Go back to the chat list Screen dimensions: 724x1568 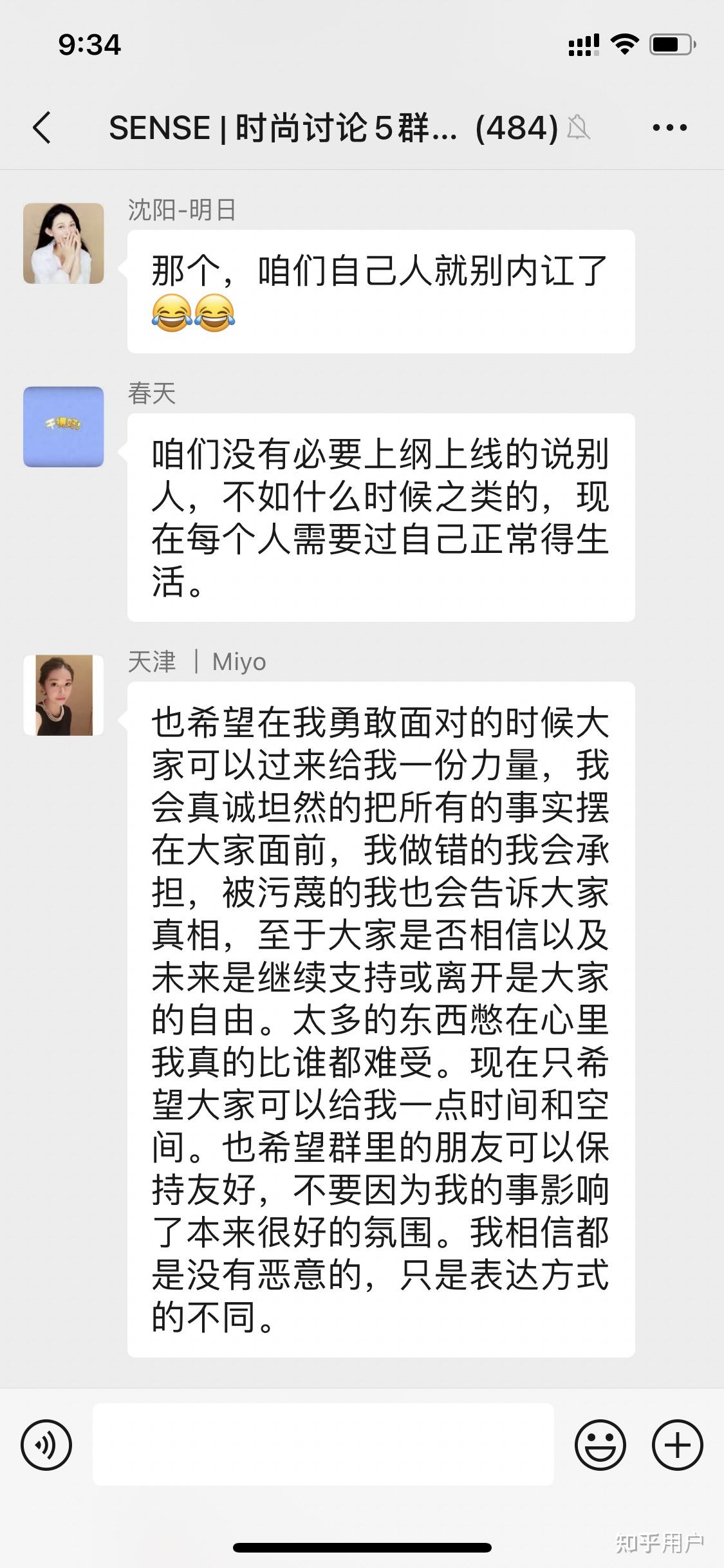point(42,127)
